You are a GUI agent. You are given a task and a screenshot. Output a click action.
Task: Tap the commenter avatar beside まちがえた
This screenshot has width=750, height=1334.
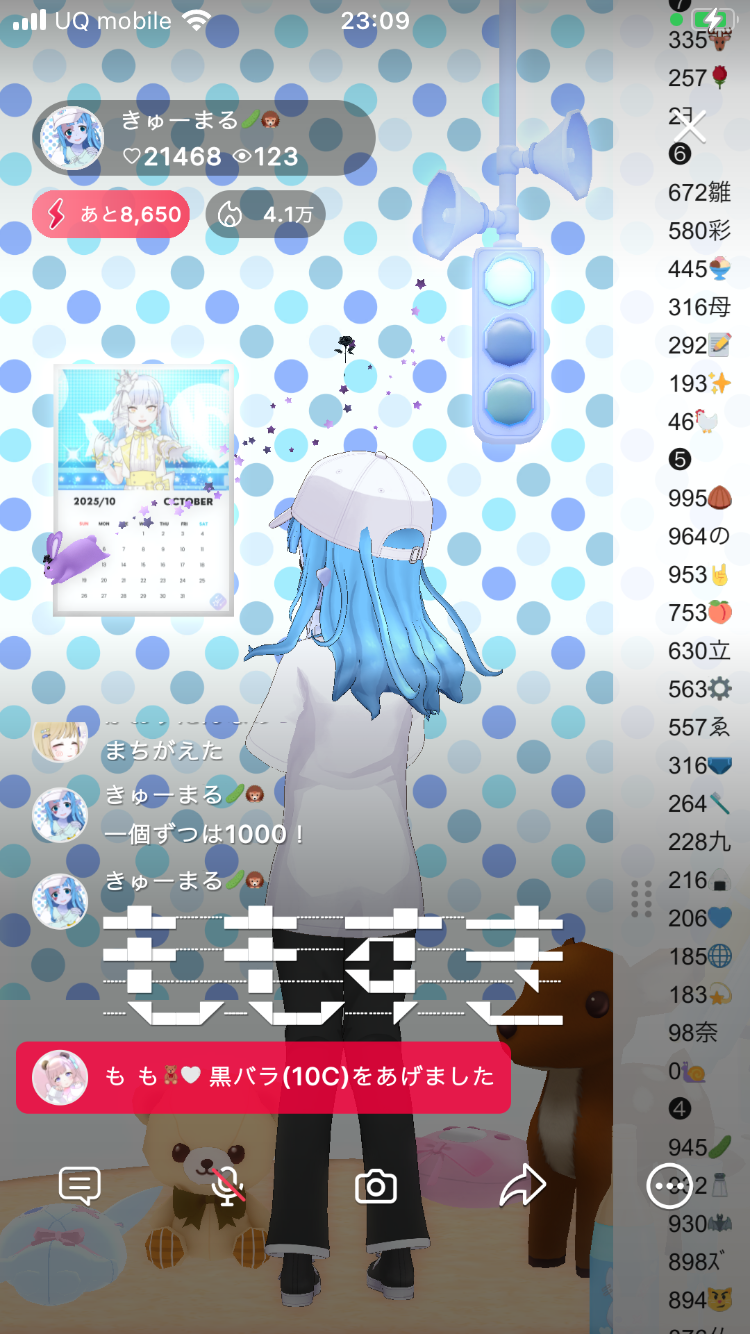tap(59, 739)
